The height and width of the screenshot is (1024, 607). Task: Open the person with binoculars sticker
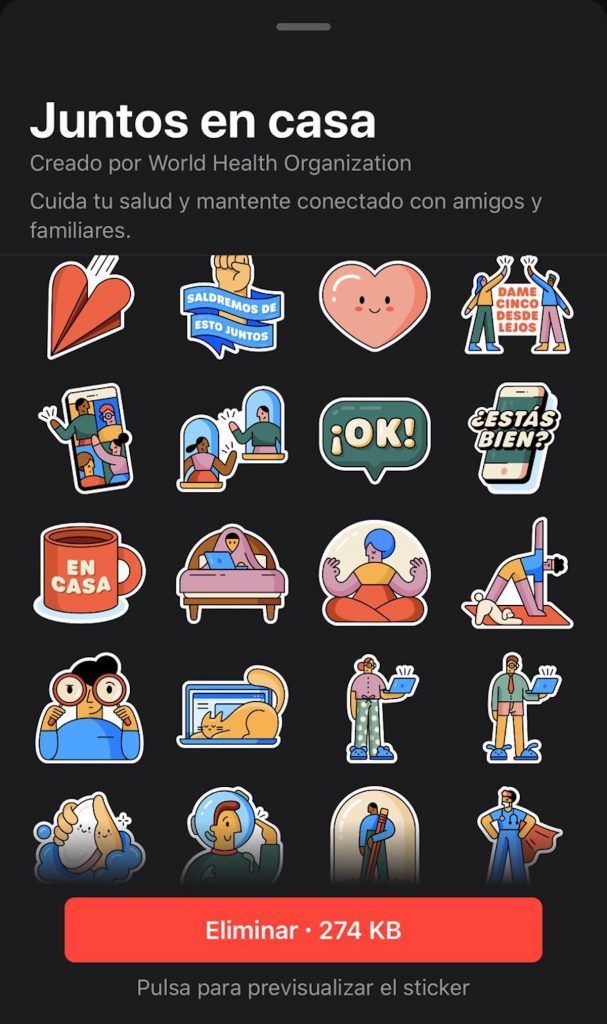click(89, 708)
